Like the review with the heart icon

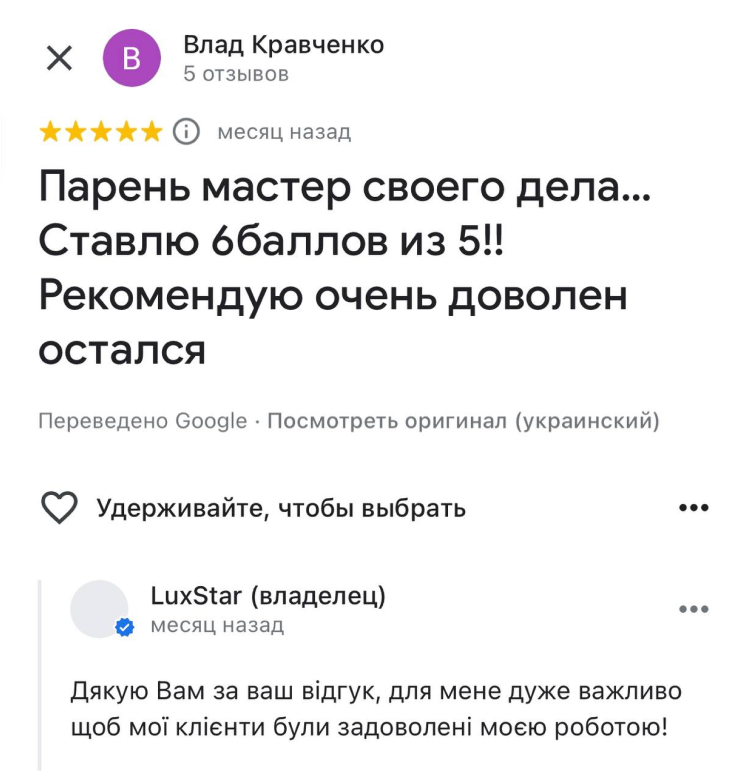(60, 508)
